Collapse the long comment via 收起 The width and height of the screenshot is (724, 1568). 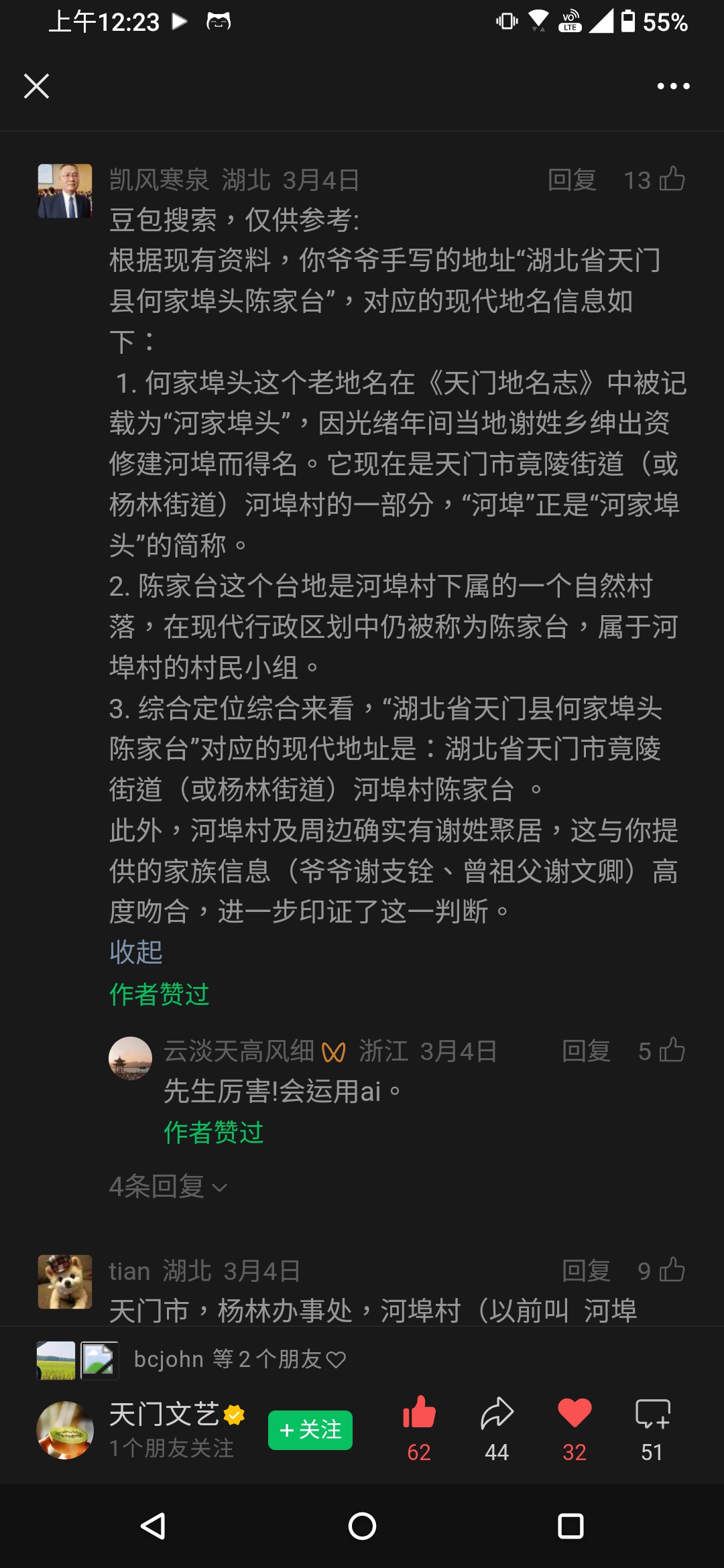136,952
